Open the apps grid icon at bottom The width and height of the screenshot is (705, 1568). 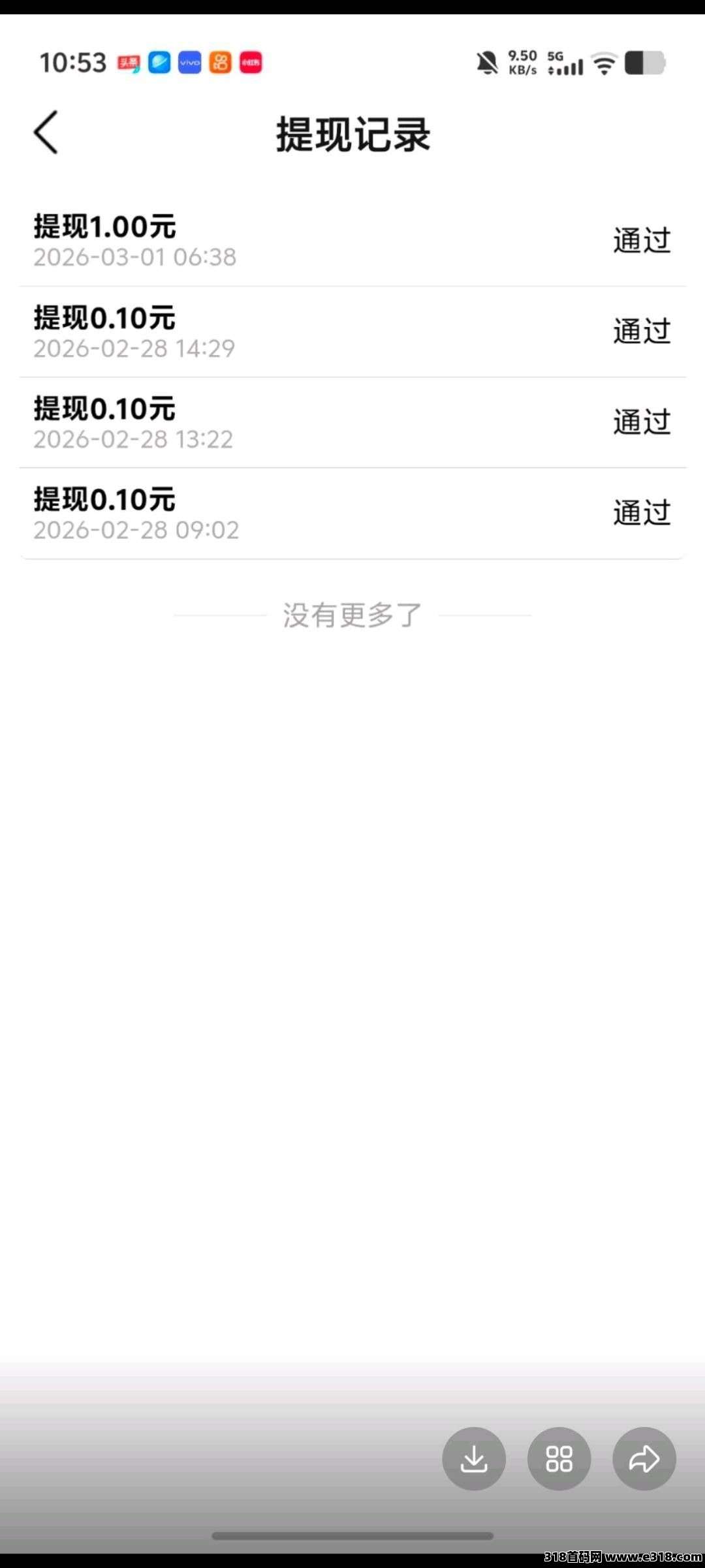(x=559, y=1459)
